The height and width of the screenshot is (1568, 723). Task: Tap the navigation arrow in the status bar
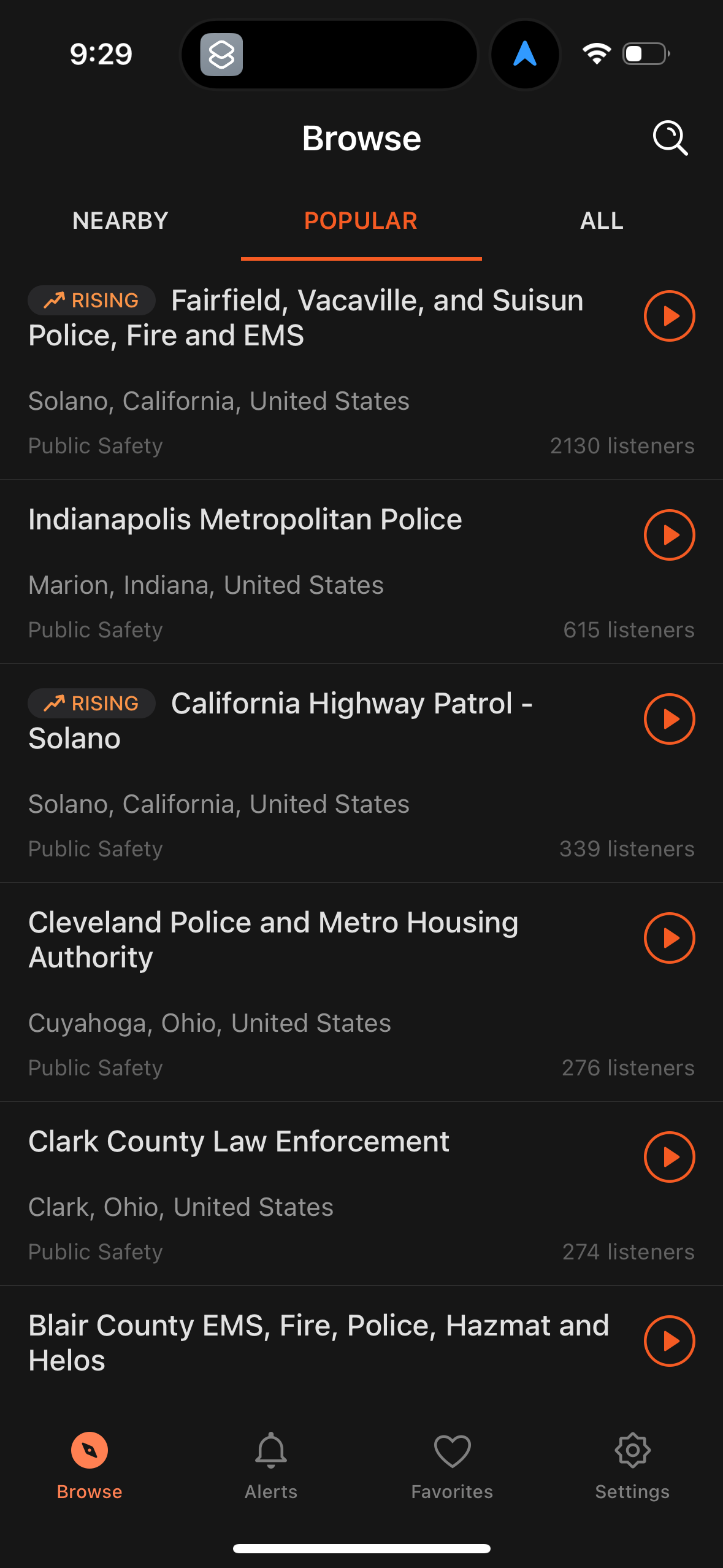click(x=525, y=54)
